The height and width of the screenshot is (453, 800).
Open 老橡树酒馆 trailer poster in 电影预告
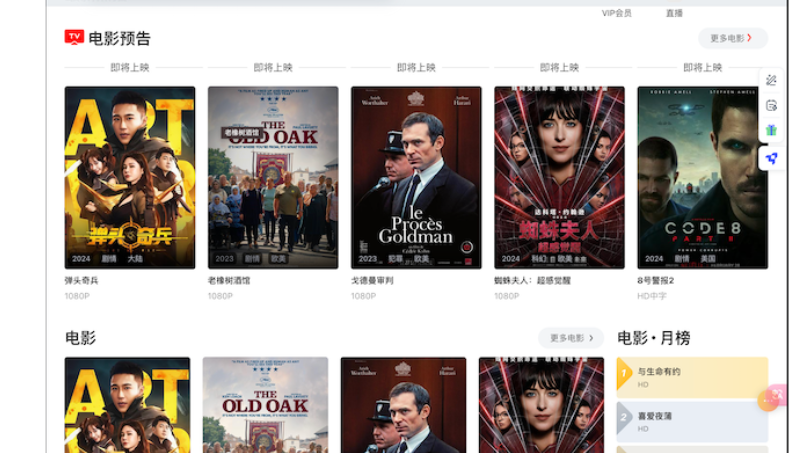pyautogui.click(x=272, y=177)
